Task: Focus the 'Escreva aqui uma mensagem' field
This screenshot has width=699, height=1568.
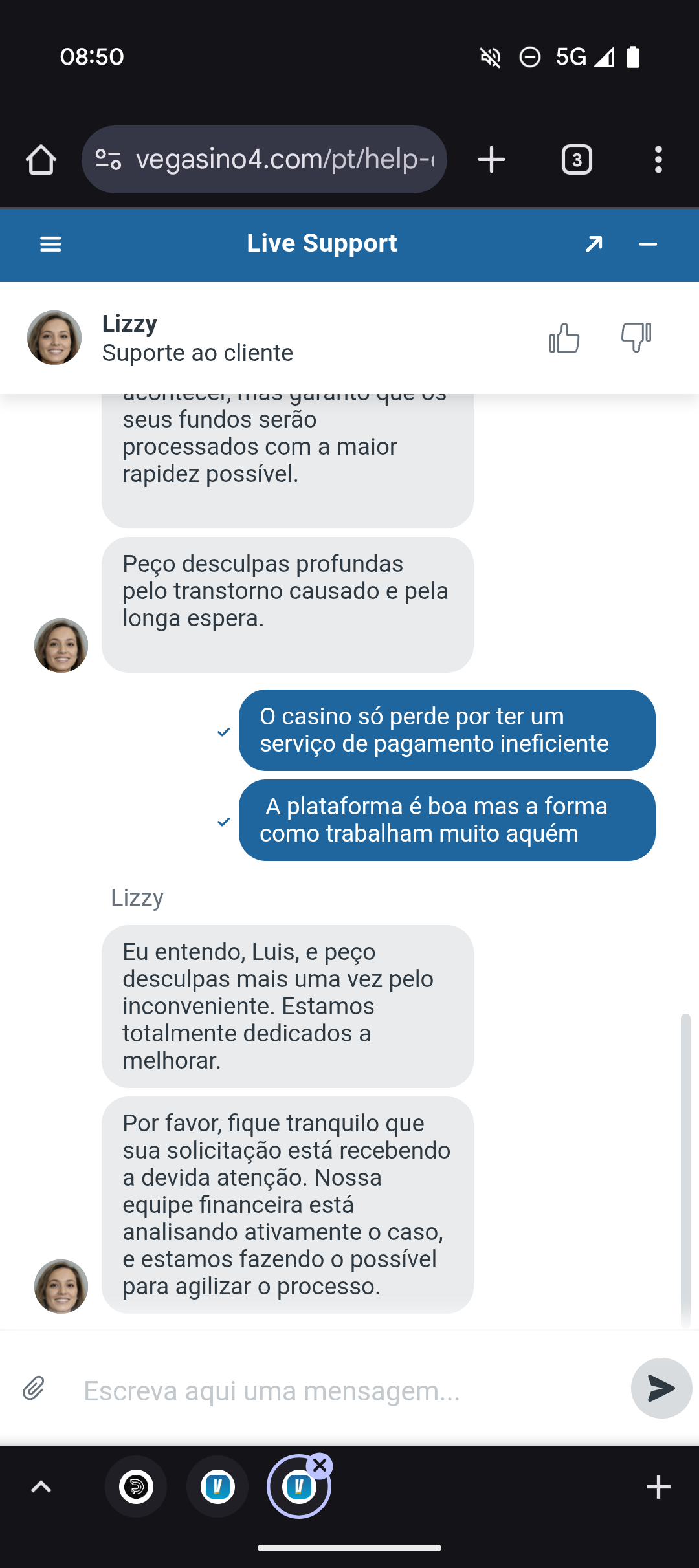Action: point(343,1391)
